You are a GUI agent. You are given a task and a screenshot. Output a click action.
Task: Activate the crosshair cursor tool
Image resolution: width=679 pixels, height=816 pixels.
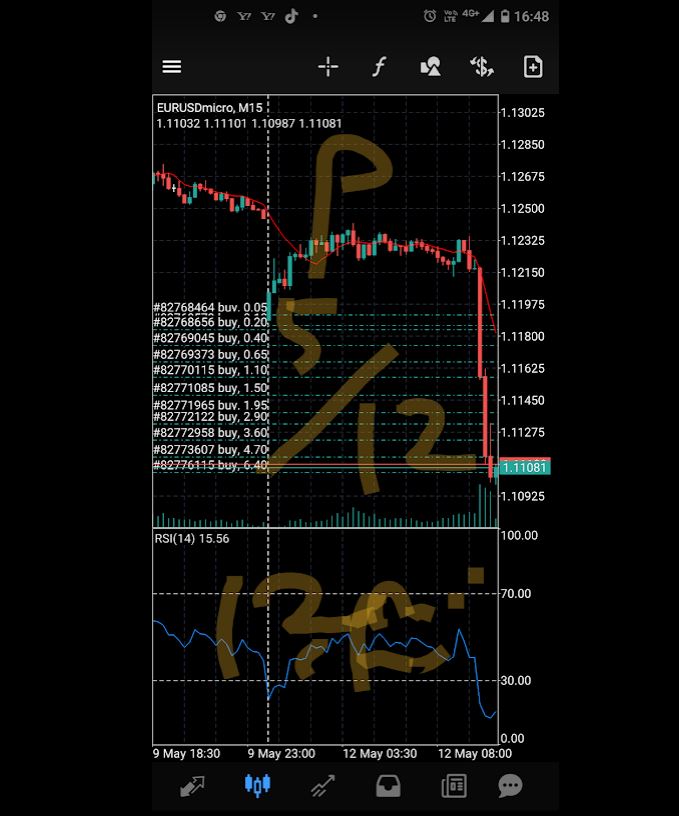coord(328,67)
